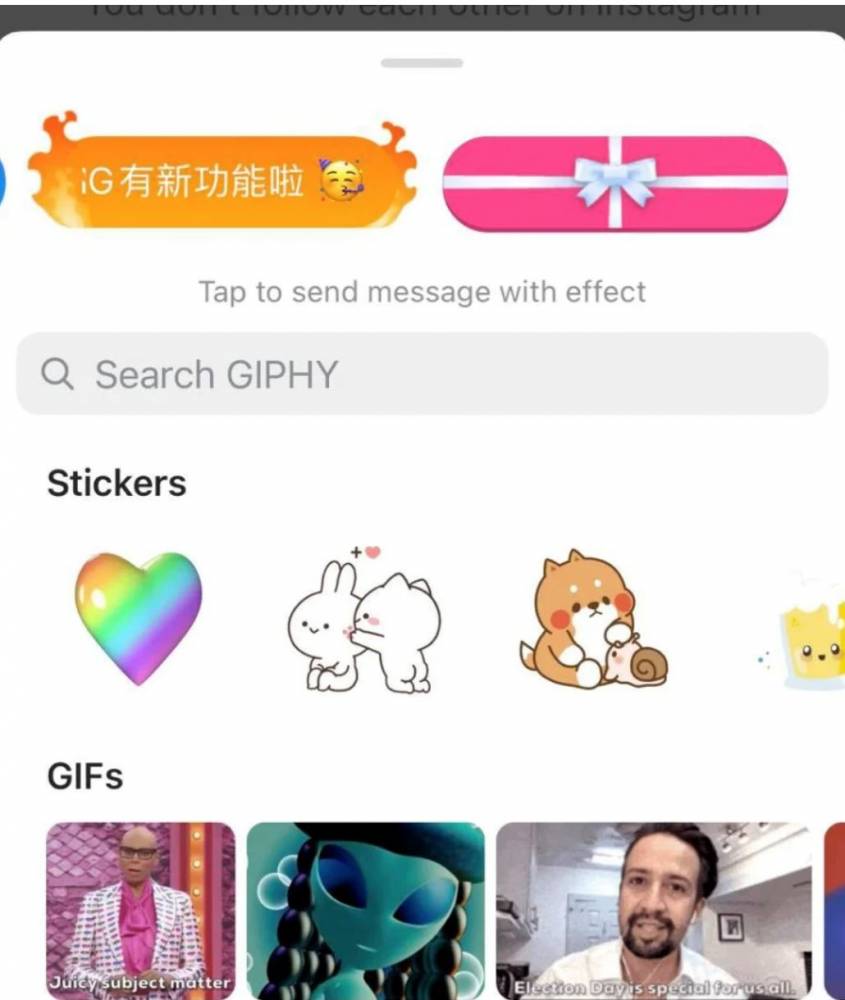Tap the sheet's drag handle
The height and width of the screenshot is (1000, 845).
[x=422, y=63]
